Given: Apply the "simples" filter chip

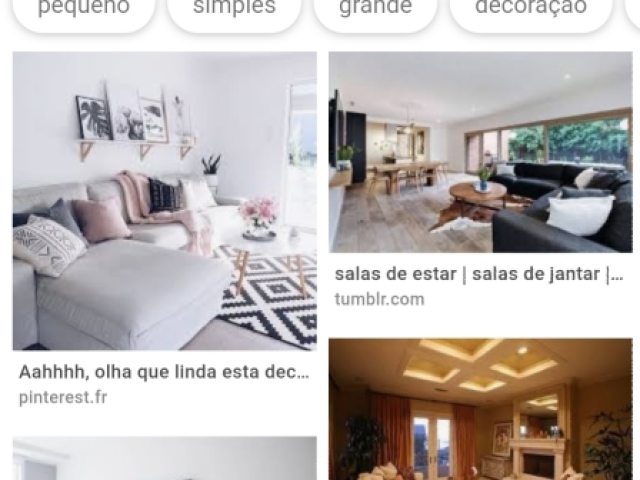Looking at the screenshot, I should (x=234, y=10).
